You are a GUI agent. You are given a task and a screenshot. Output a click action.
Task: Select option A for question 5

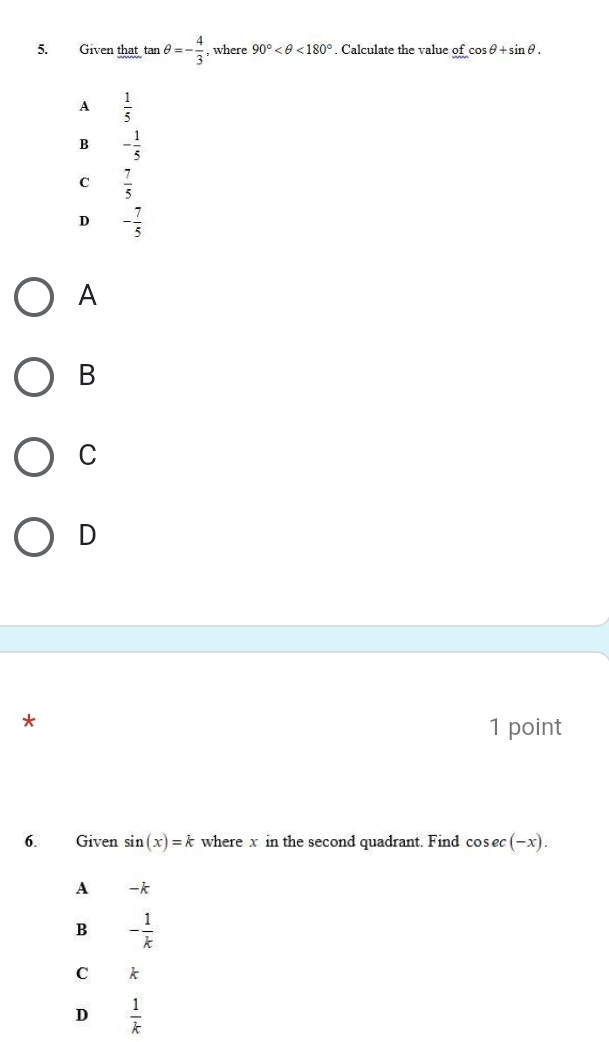coord(35,296)
